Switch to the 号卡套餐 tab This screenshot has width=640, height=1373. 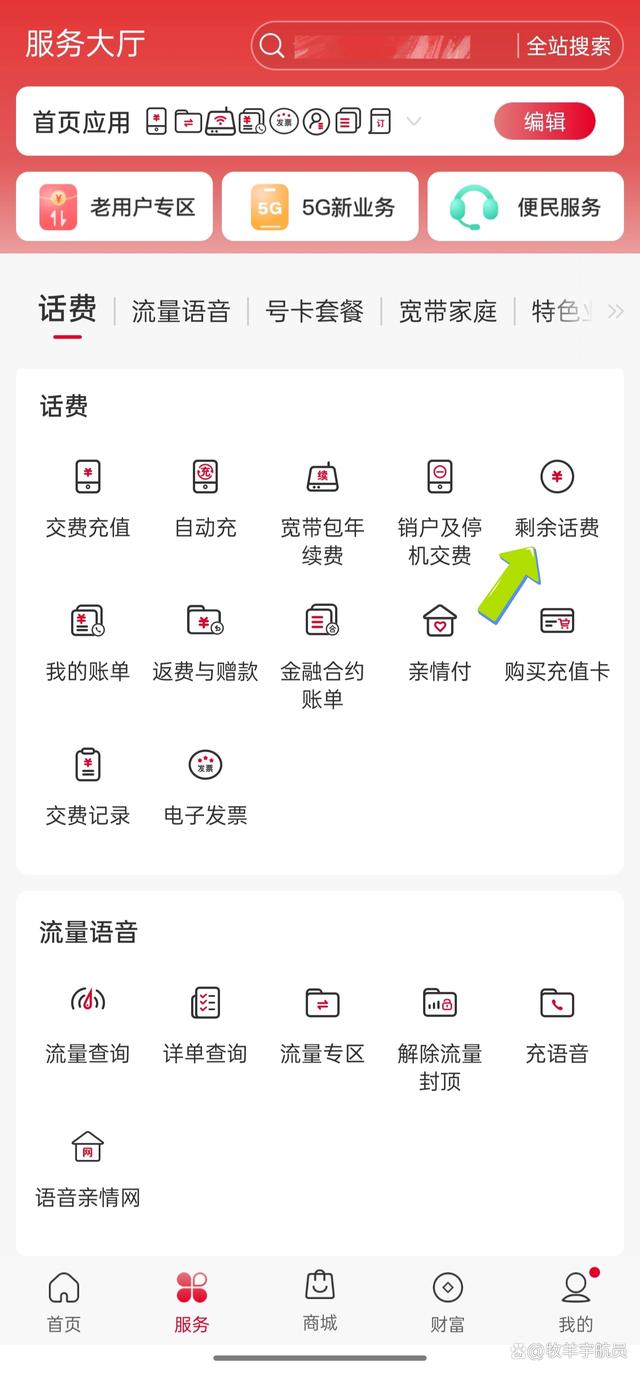(314, 312)
